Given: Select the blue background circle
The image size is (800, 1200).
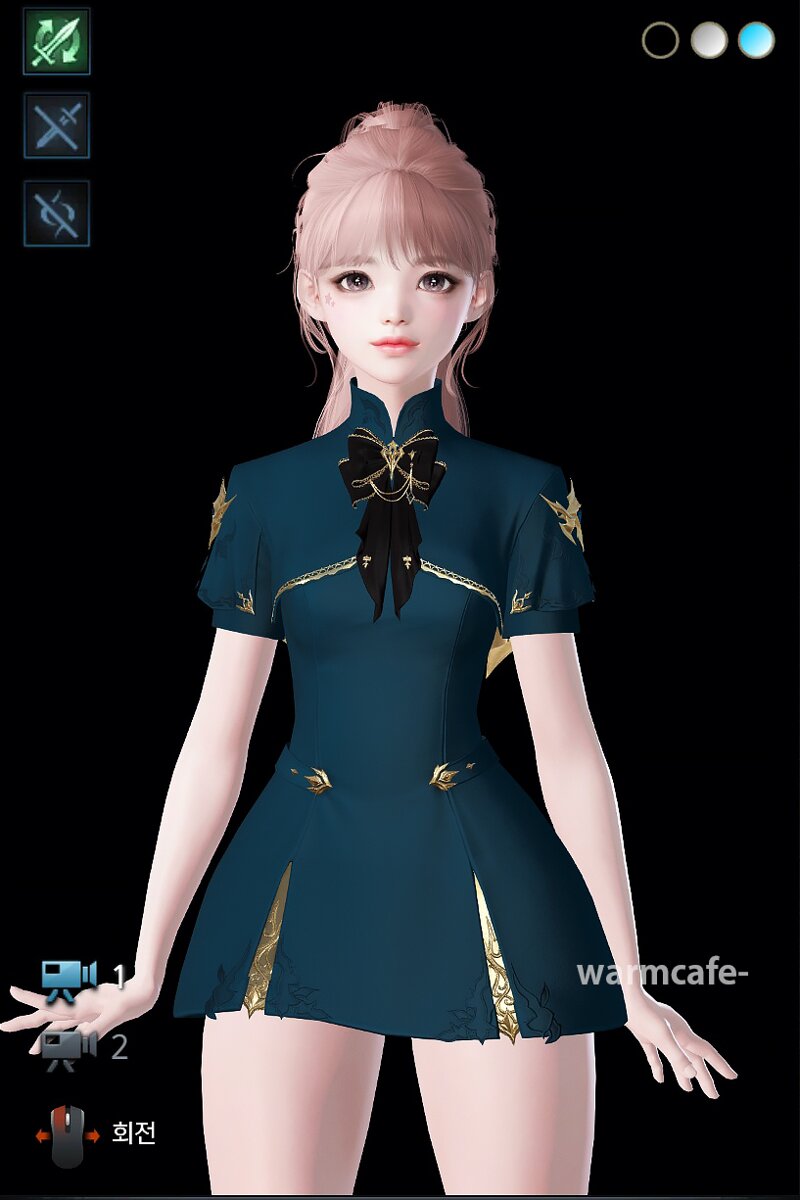Looking at the screenshot, I should click(756, 40).
